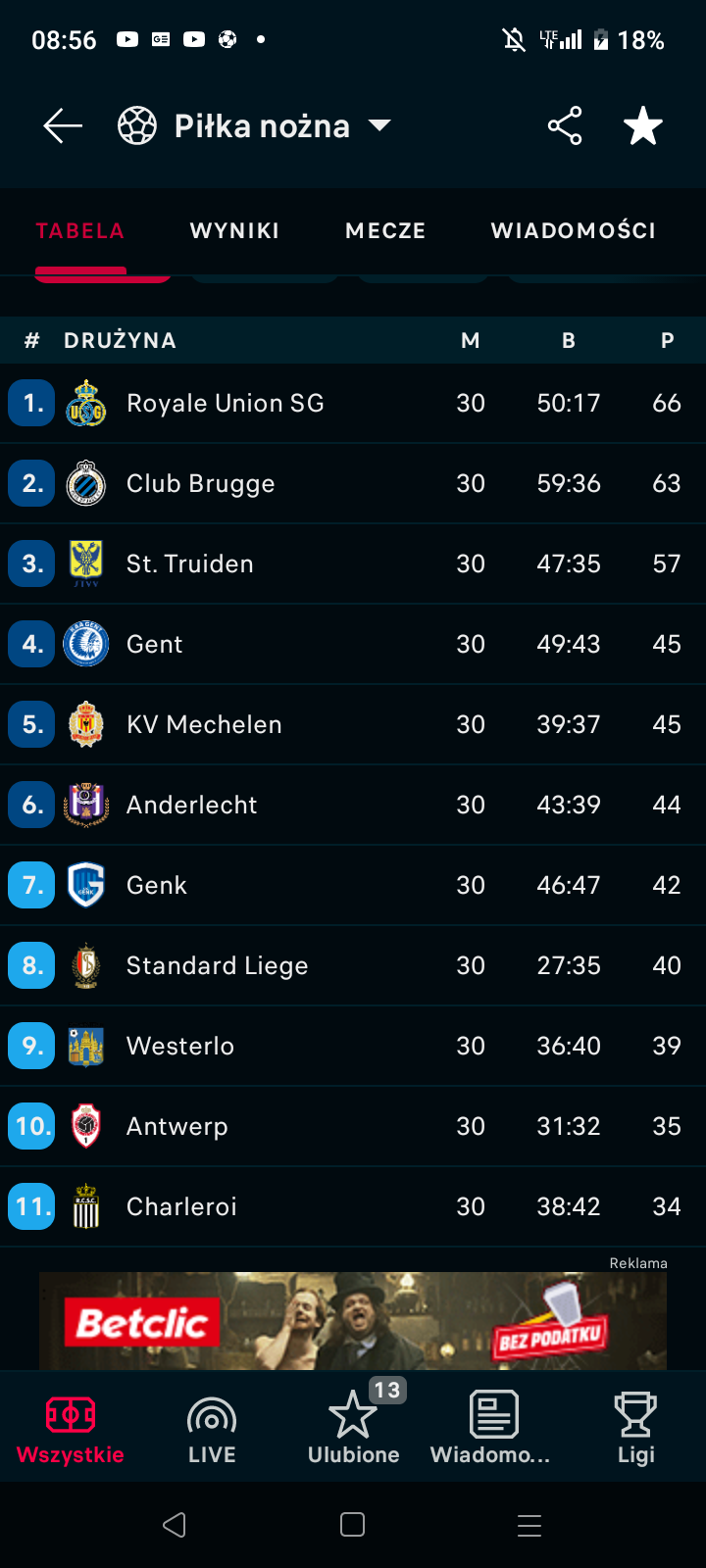706x1568 pixels.
Task: Open Gent team row
Action: click(155, 645)
